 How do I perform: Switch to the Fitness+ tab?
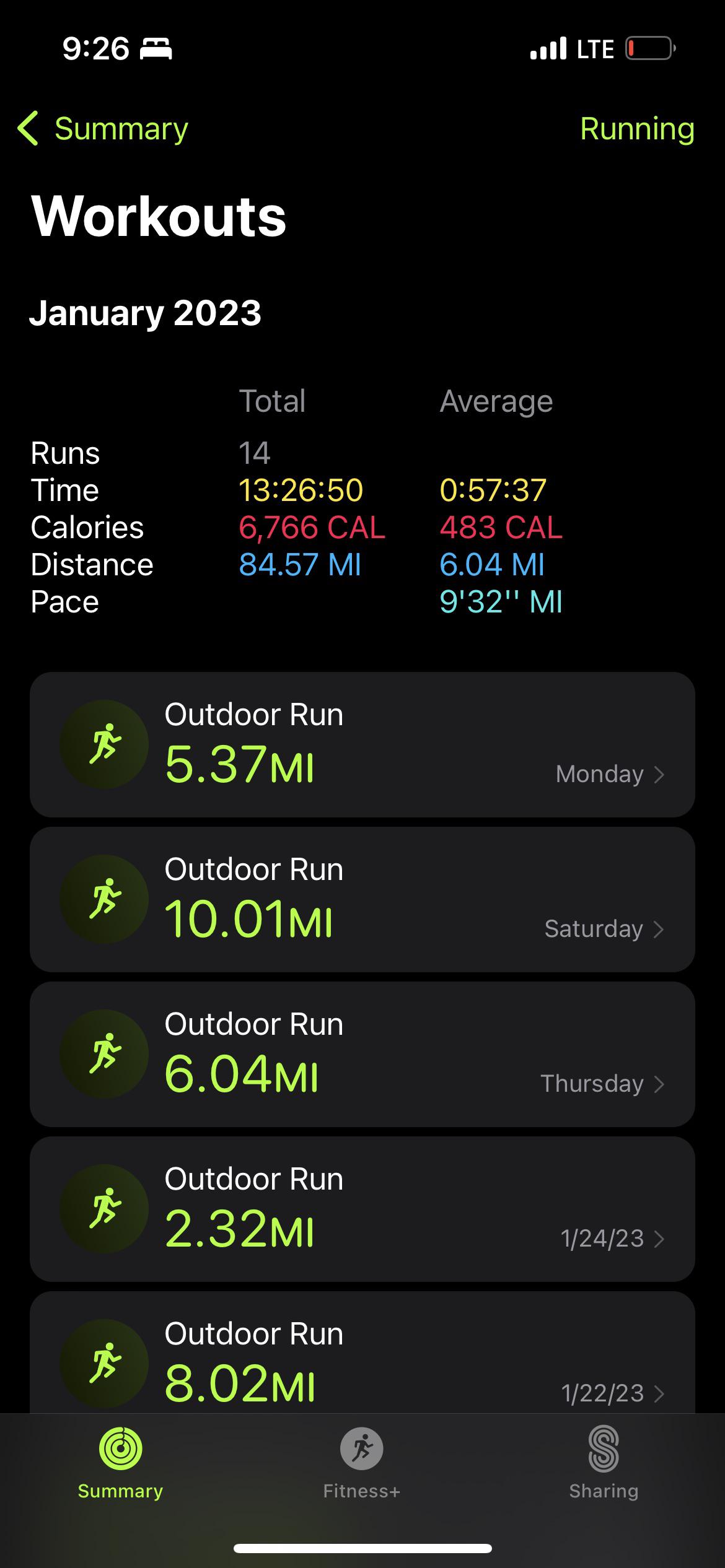click(x=362, y=1463)
